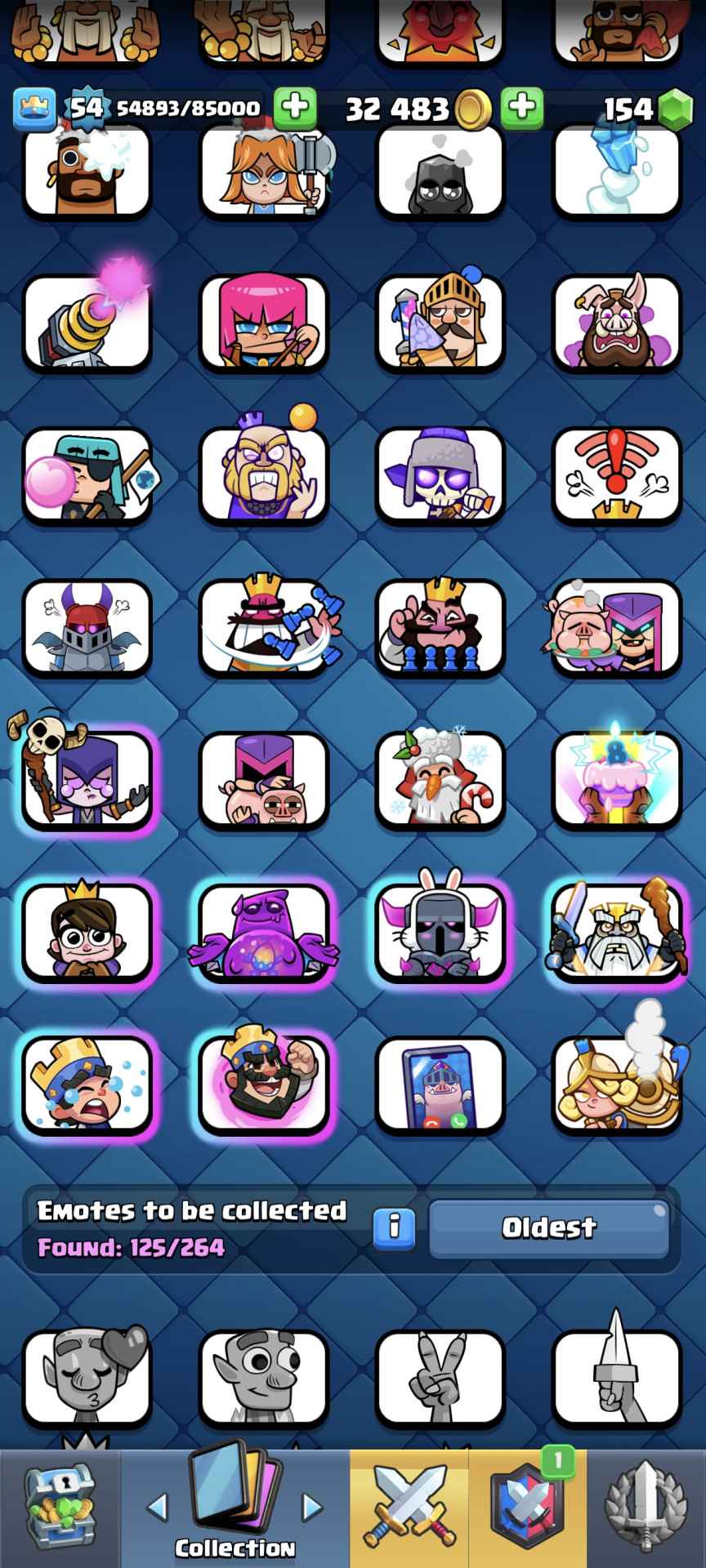Select the snowman with candy cane emote
Viewport: 706px width, 1568px height.
pyautogui.click(x=440, y=779)
